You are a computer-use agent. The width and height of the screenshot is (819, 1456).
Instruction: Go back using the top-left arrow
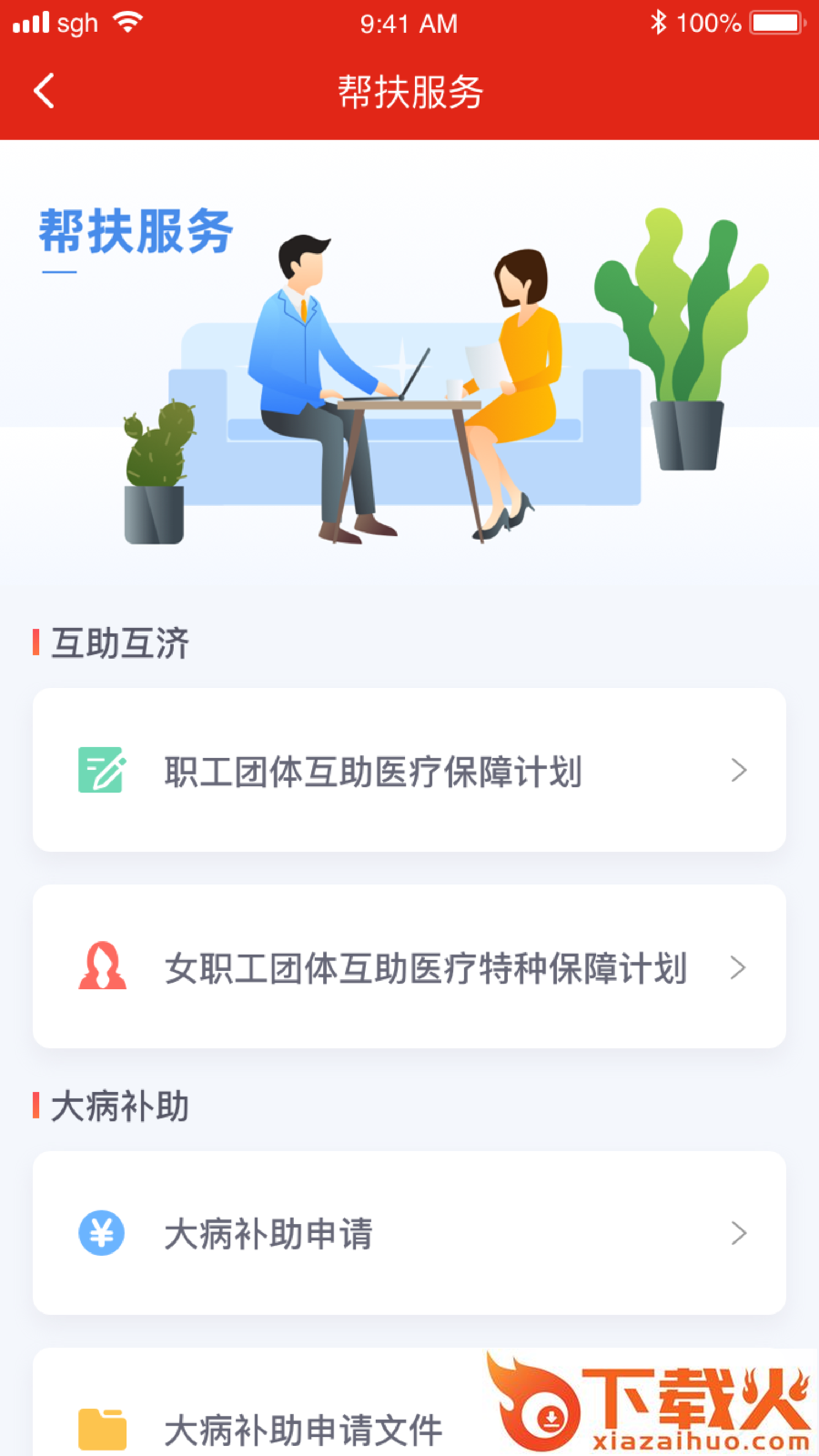pyautogui.click(x=44, y=91)
